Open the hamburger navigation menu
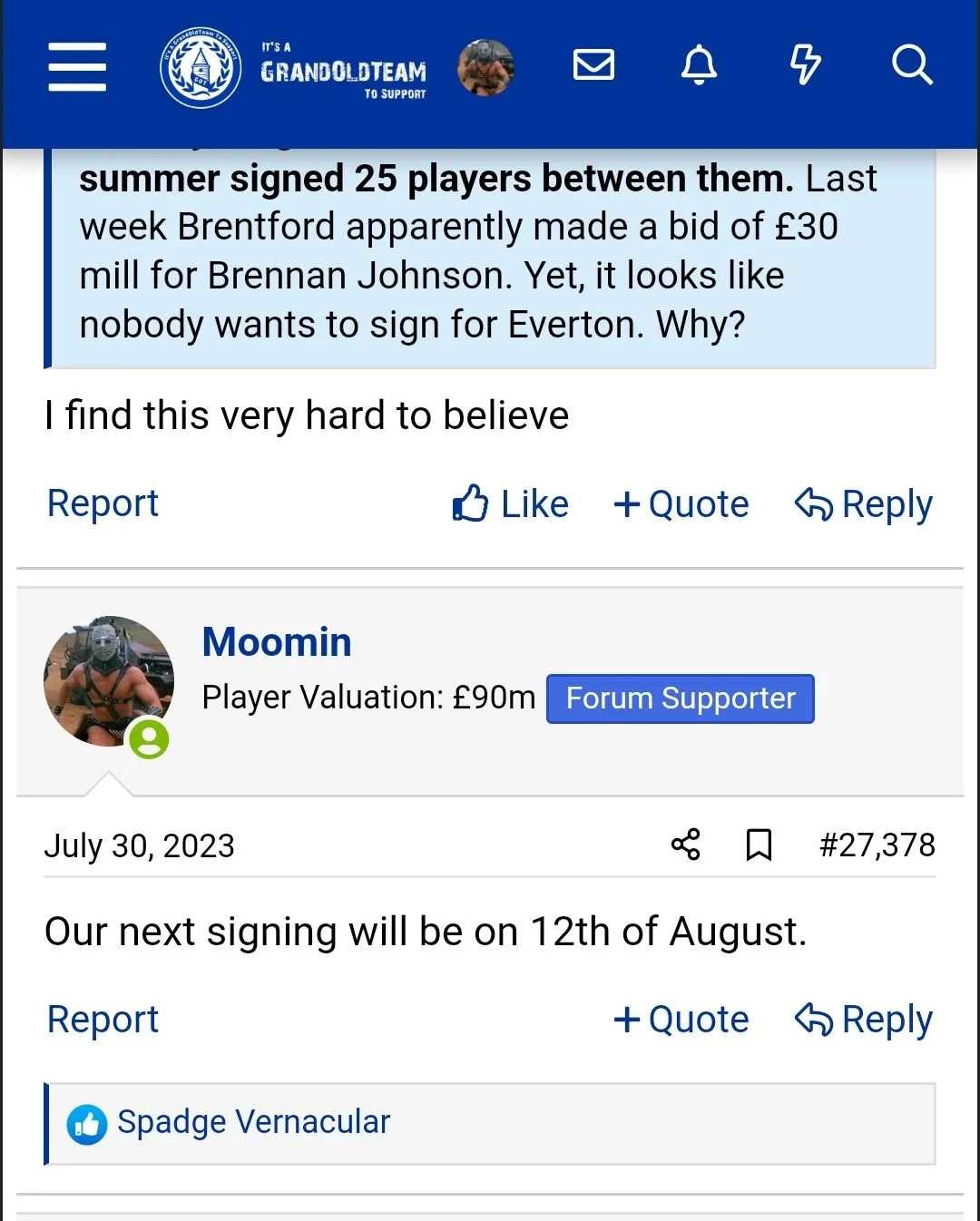Image resolution: width=980 pixels, height=1221 pixels. 77,67
